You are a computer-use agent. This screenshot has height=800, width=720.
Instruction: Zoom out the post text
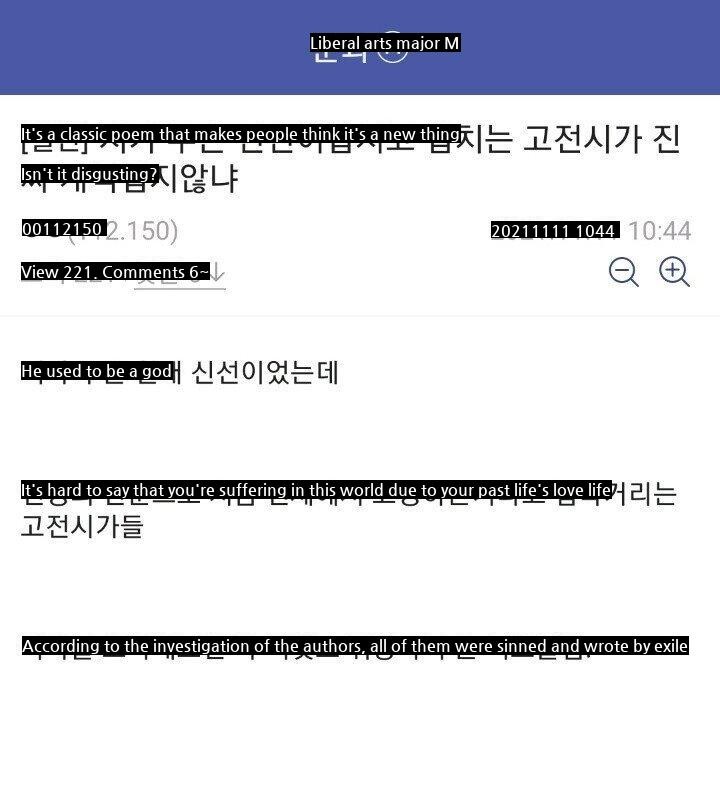(623, 271)
